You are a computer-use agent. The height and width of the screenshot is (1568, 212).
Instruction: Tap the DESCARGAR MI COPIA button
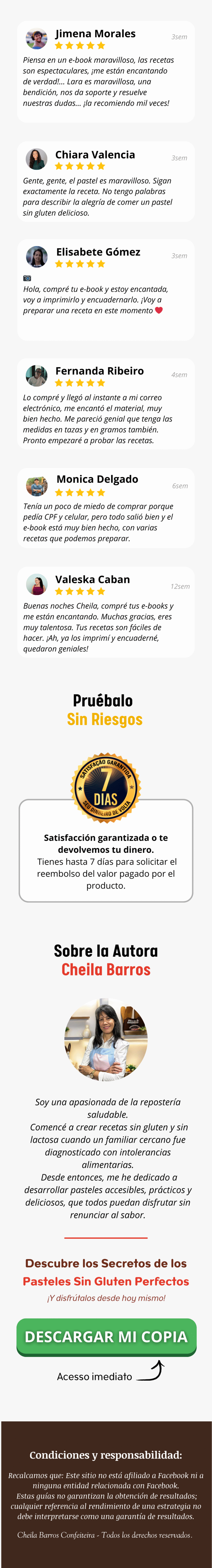point(106,1336)
